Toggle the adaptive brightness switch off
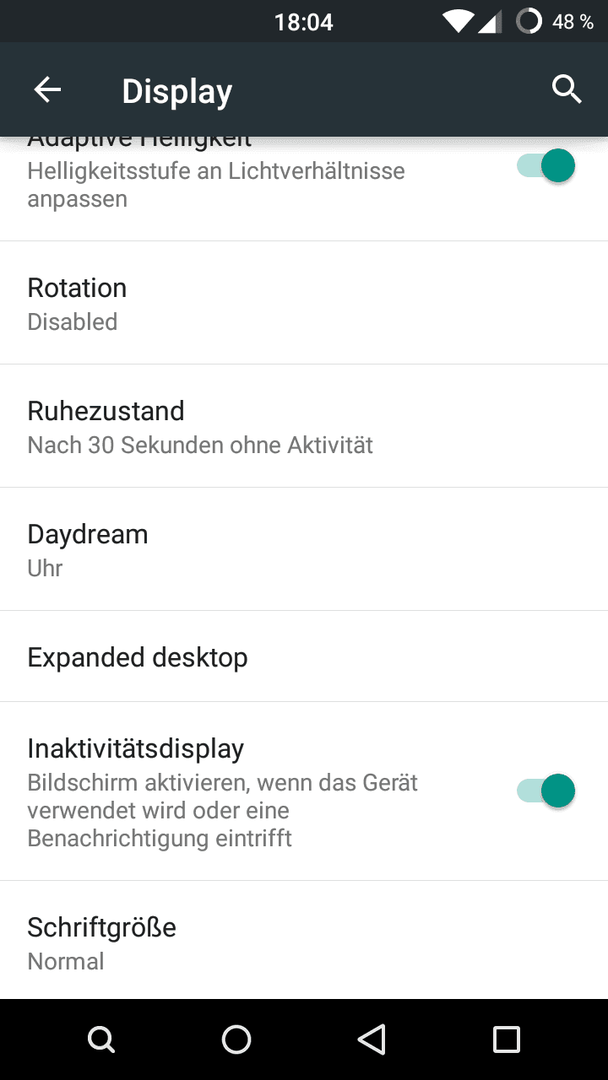The height and width of the screenshot is (1080, 608). point(546,166)
